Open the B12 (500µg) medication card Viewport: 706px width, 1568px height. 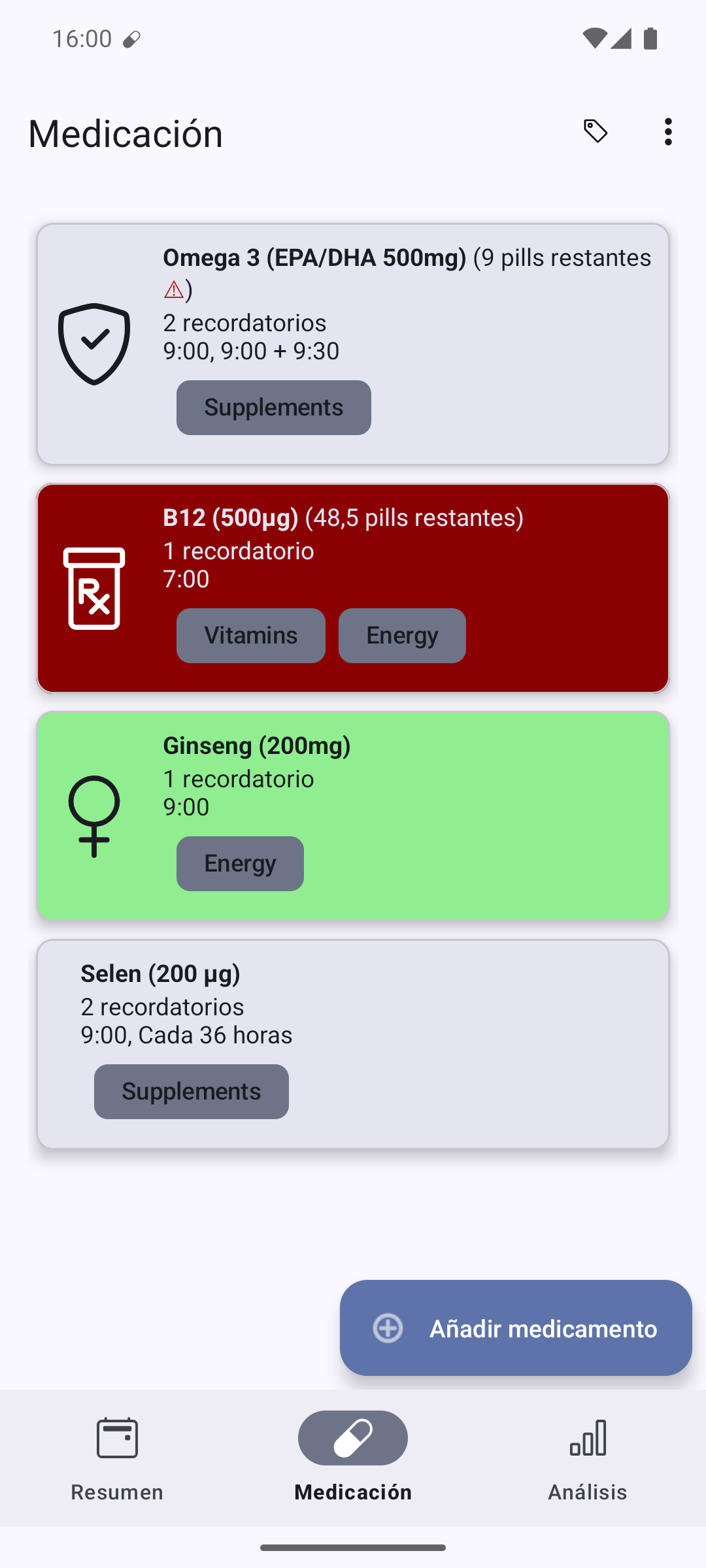pyautogui.click(x=353, y=588)
